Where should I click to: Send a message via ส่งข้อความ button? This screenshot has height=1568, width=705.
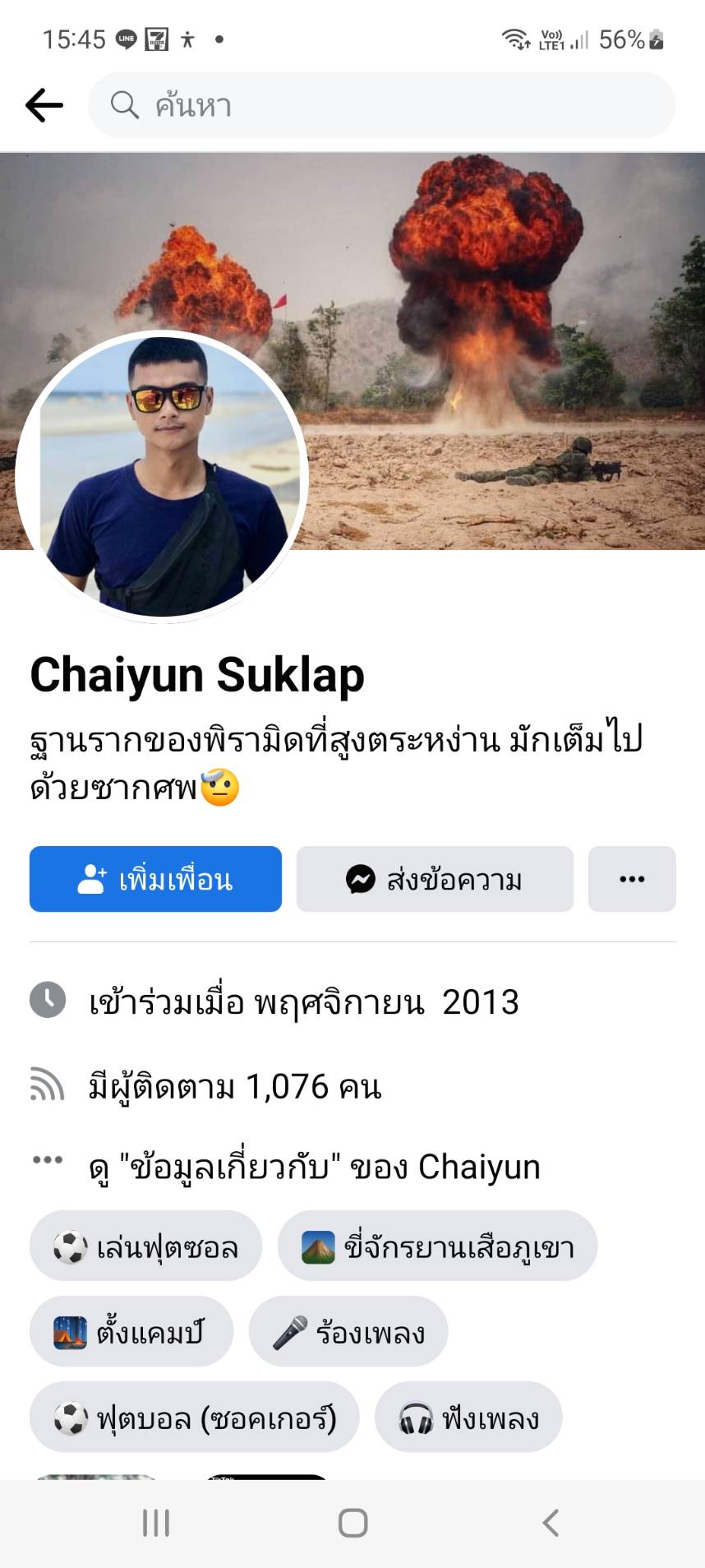coord(435,879)
